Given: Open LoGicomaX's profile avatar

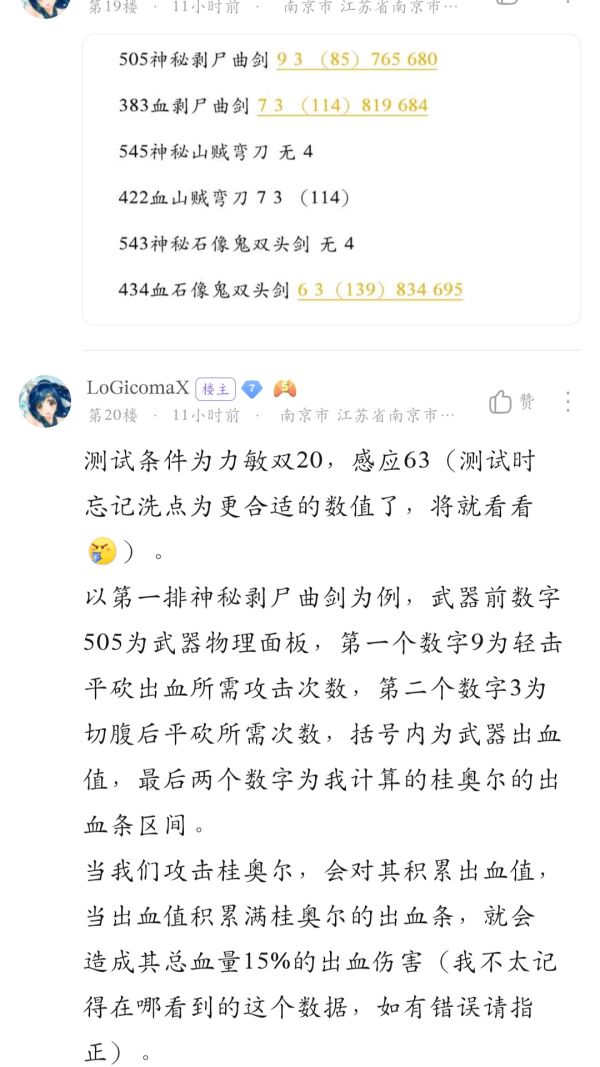Looking at the screenshot, I should 45,401.
